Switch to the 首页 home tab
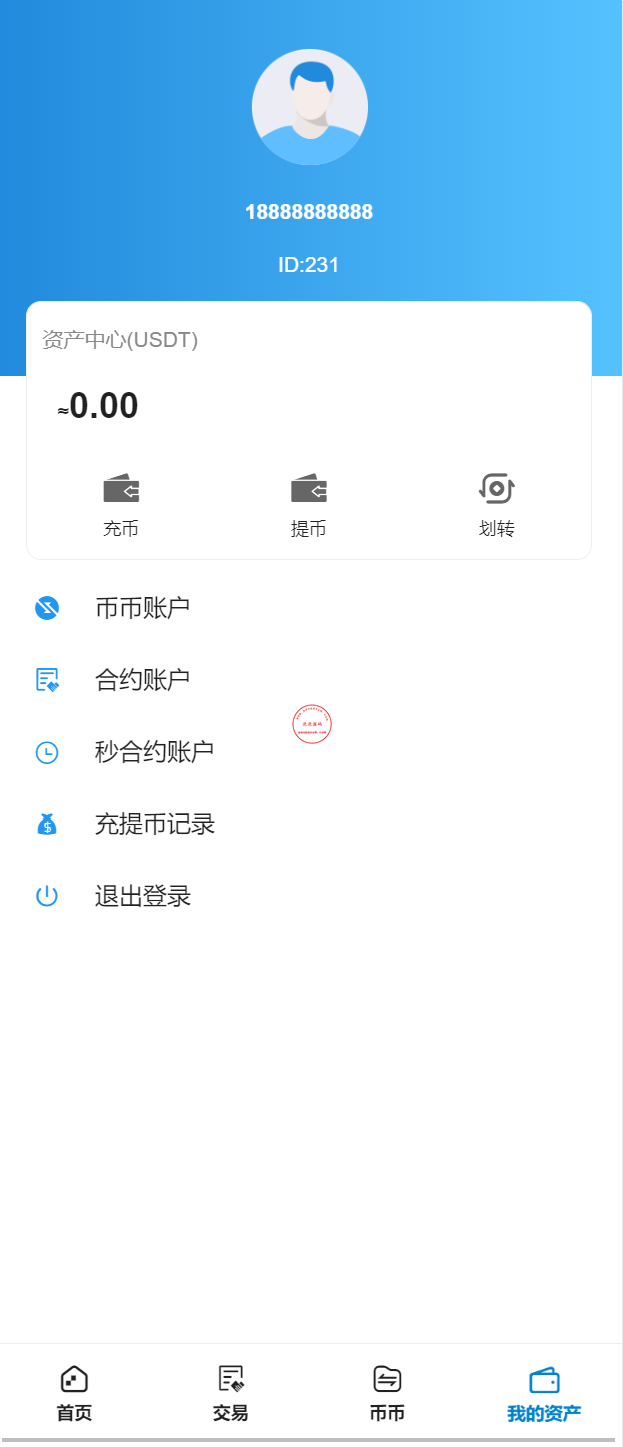This screenshot has height=1447, width=623. [74, 1393]
